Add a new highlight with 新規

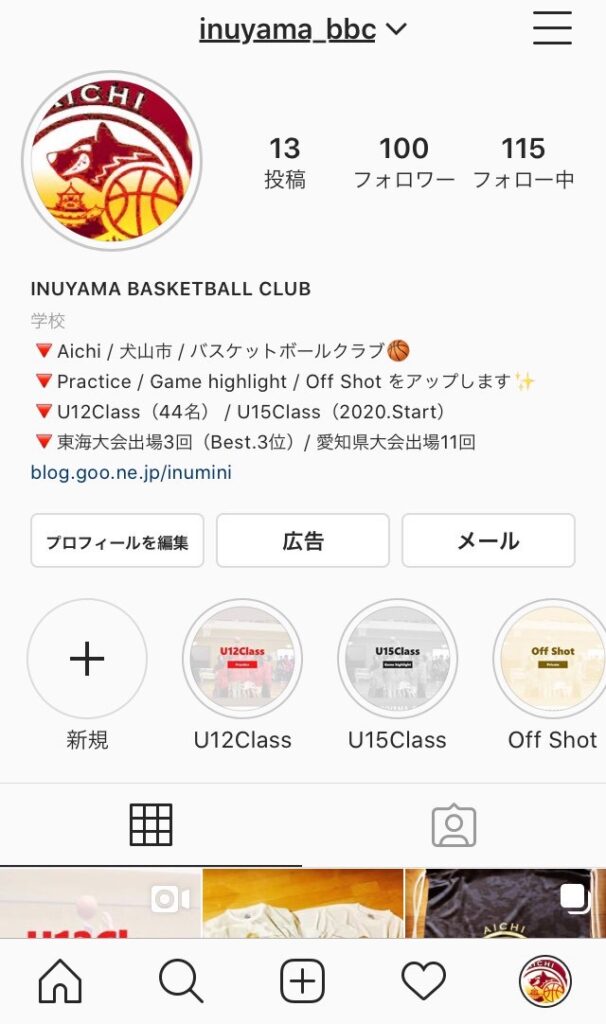click(x=87, y=659)
